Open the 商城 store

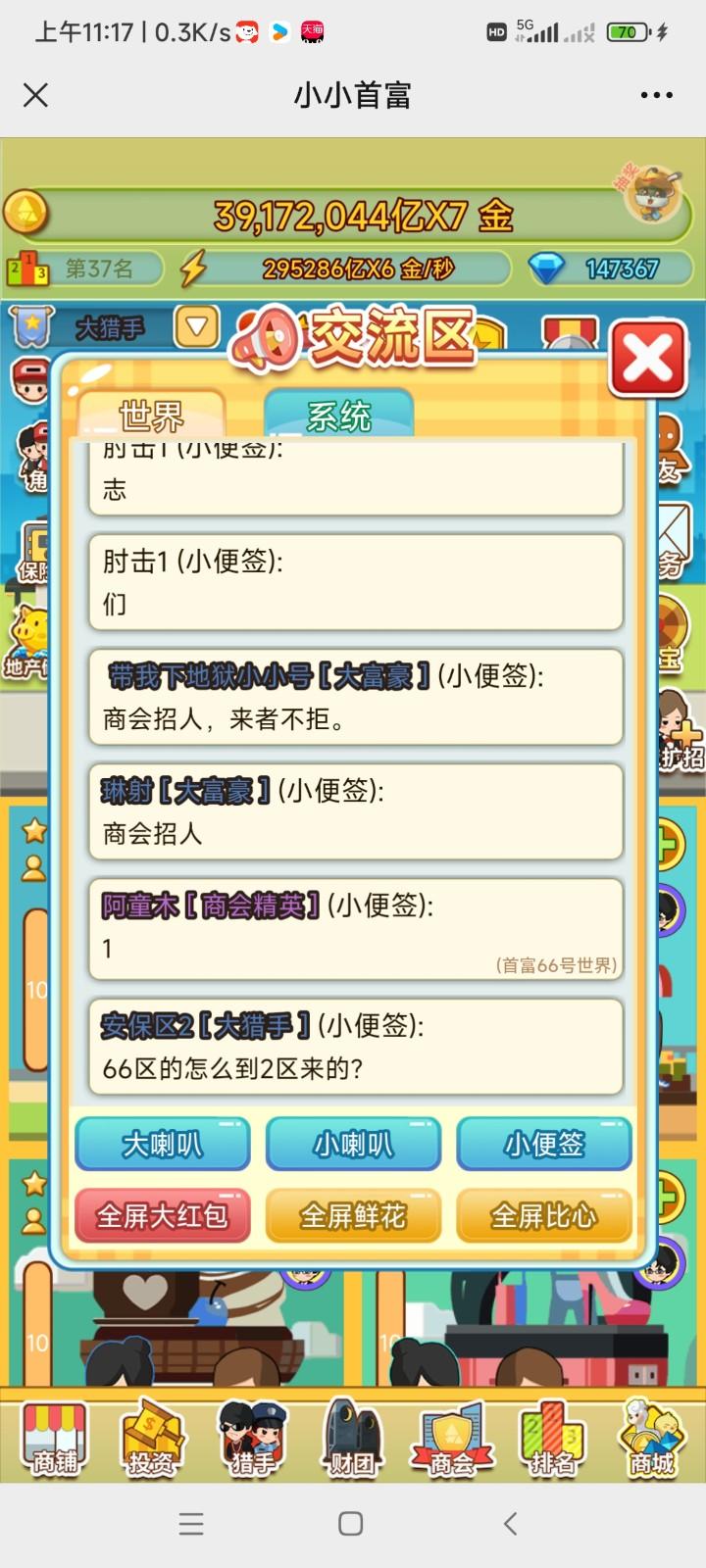[x=651, y=1439]
